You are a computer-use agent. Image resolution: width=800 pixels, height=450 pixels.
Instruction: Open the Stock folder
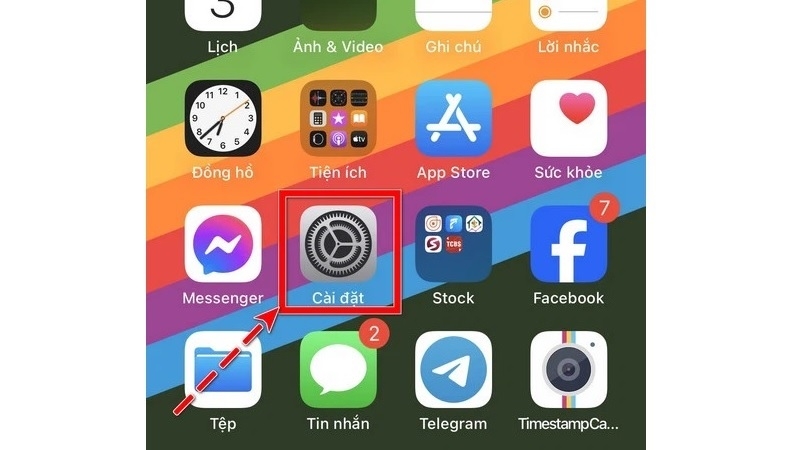tap(453, 245)
